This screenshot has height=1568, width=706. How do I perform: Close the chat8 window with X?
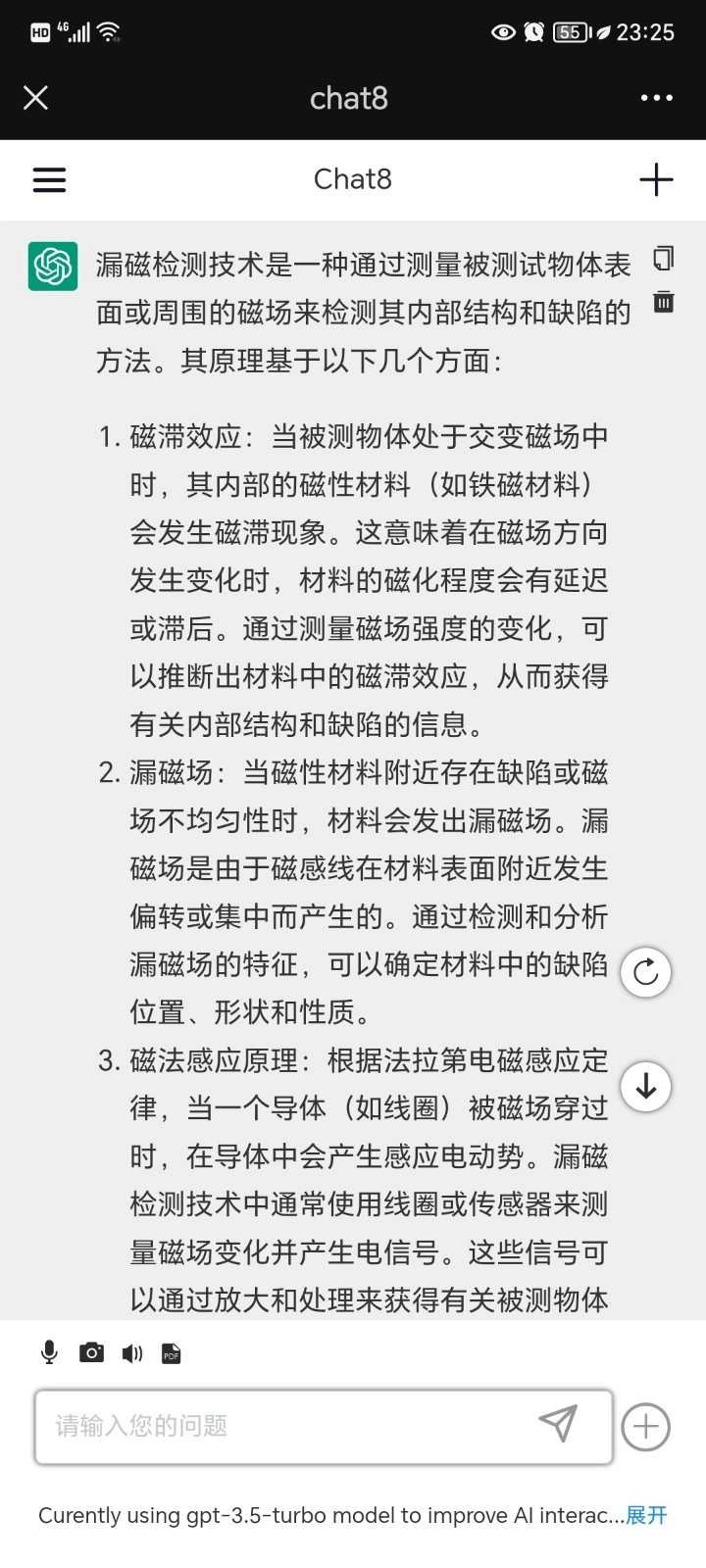click(35, 98)
